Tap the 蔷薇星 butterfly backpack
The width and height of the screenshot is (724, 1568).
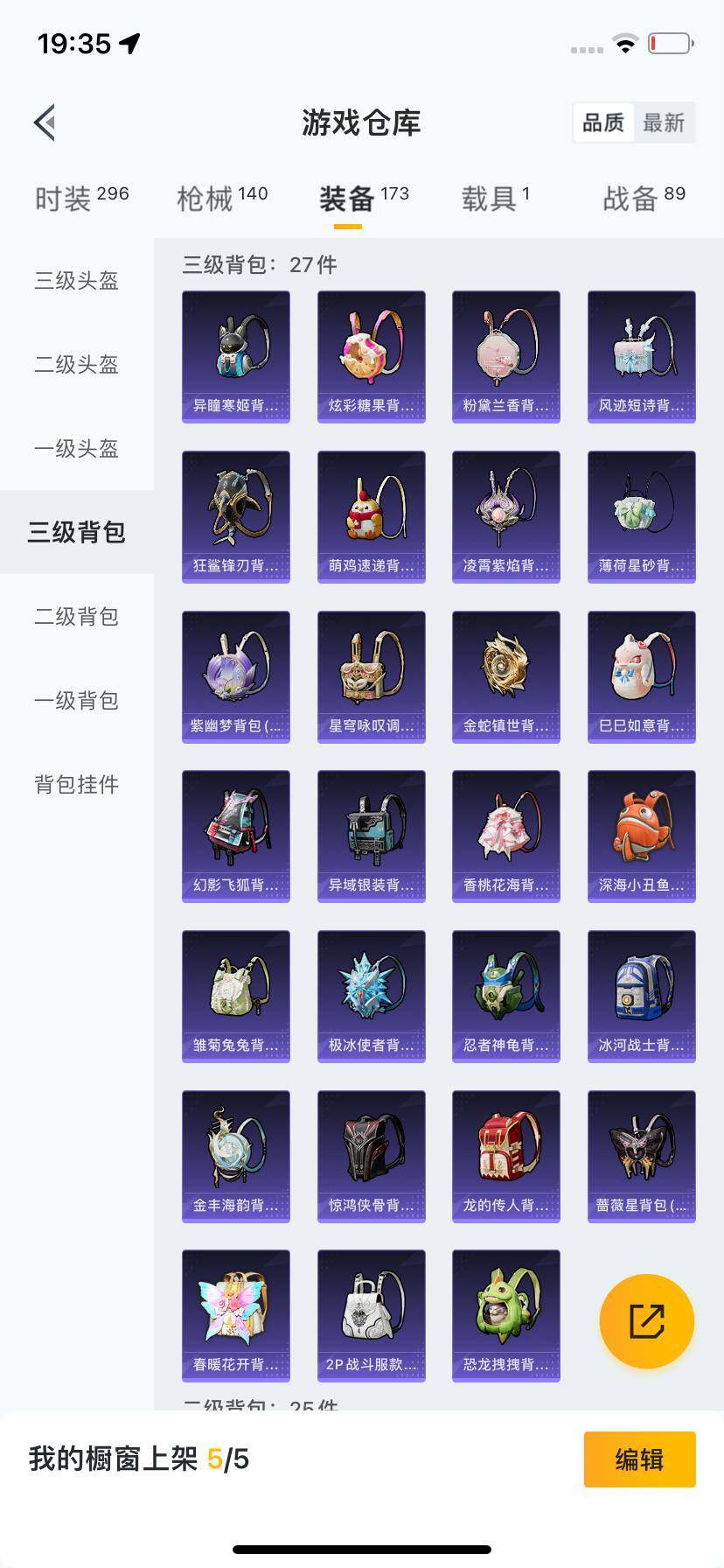[641, 1156]
